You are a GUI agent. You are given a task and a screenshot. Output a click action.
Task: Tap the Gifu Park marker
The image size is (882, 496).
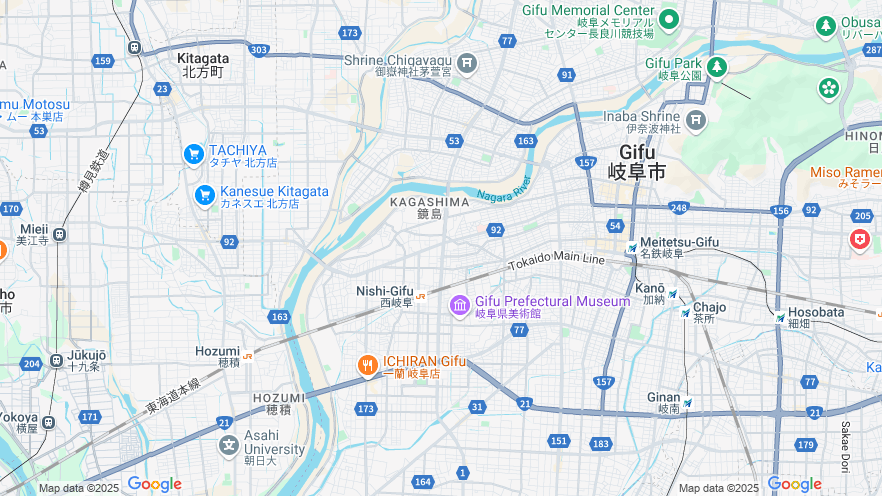point(716,68)
